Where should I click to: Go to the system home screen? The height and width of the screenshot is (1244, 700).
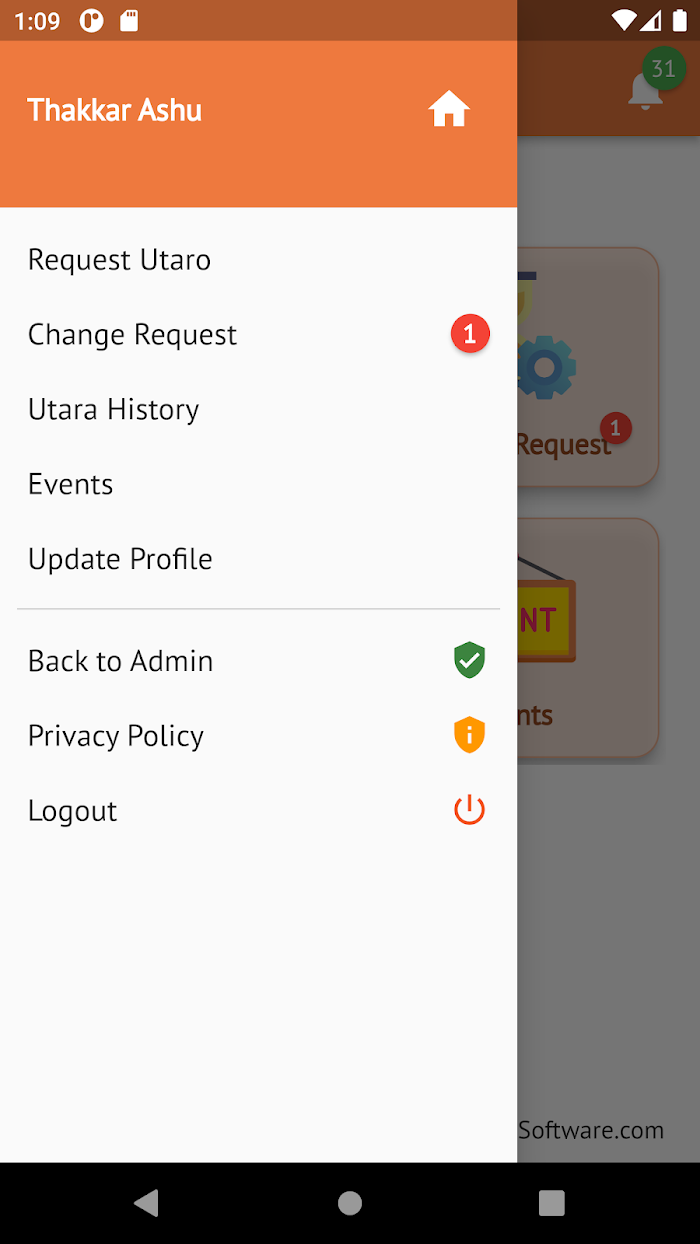pyautogui.click(x=350, y=1202)
